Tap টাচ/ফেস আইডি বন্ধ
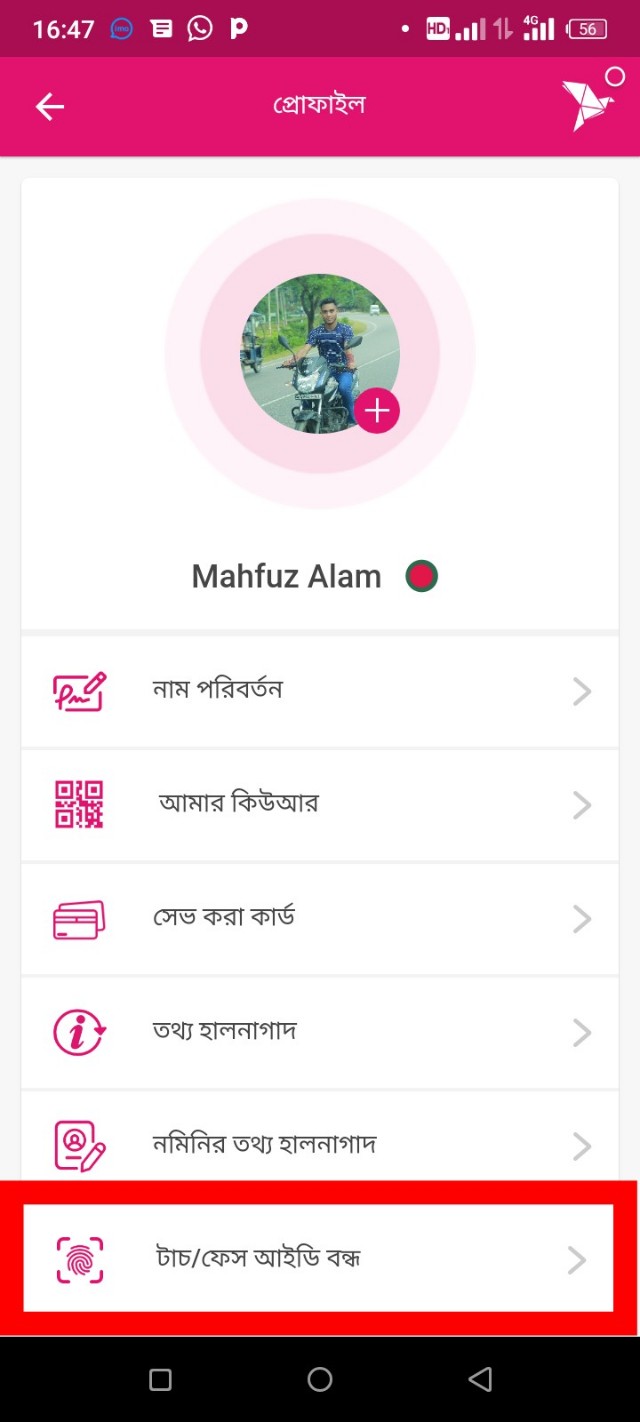The height and width of the screenshot is (1422, 640). 320,1258
